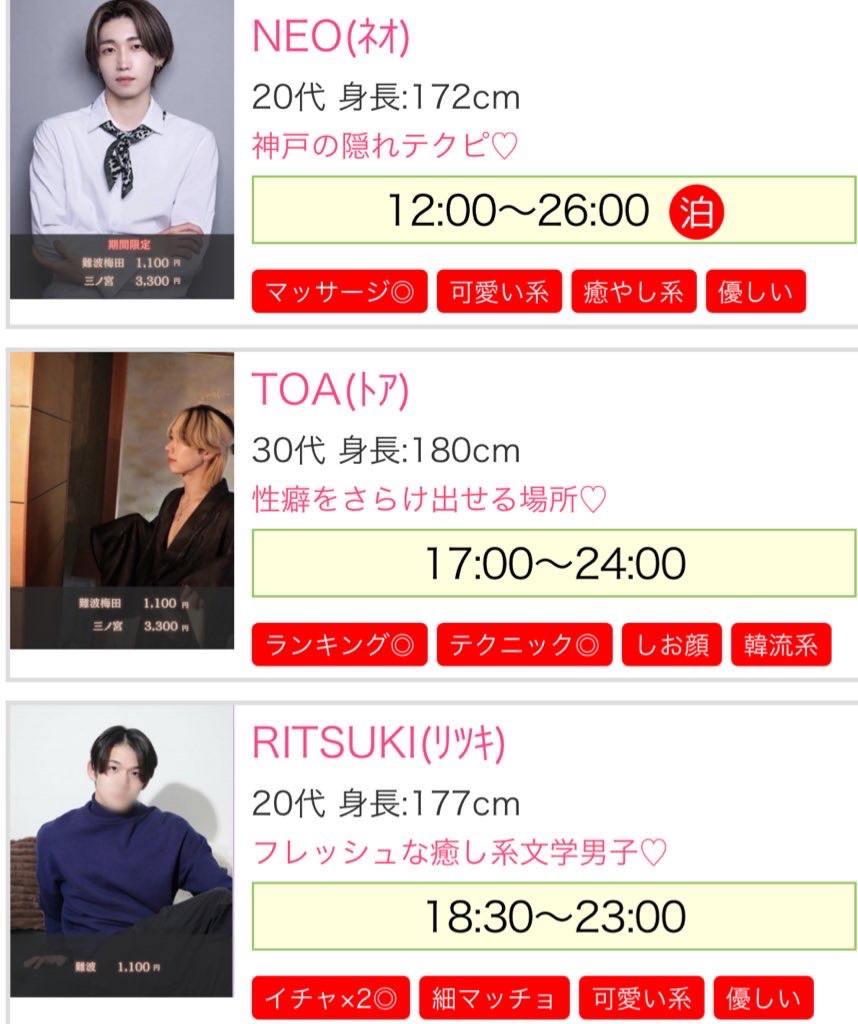This screenshot has width=858, height=1024.
Task: Choose the 細マッチョ tag
Action: [x=494, y=997]
